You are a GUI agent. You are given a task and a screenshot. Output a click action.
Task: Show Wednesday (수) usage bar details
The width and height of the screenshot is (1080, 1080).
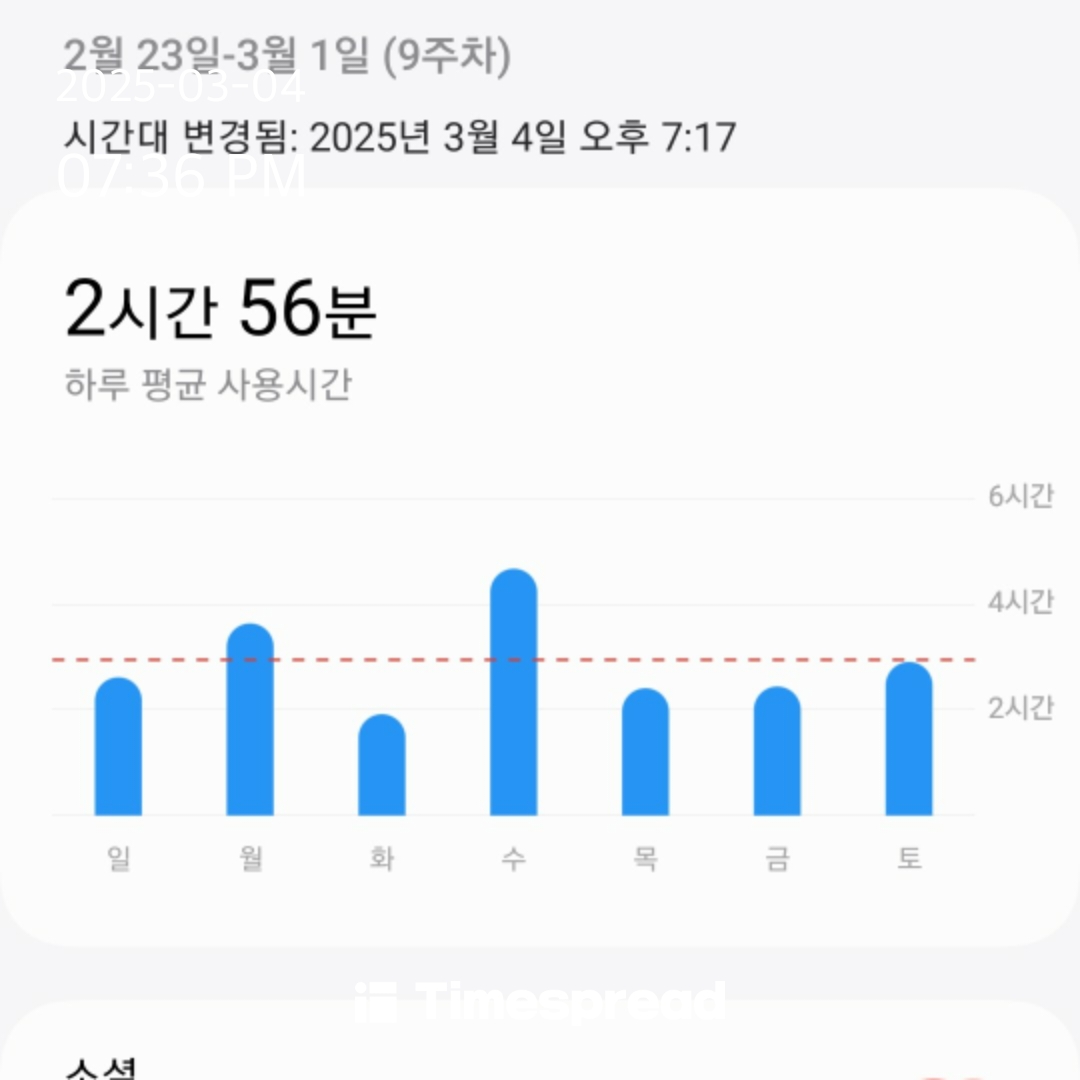point(514,692)
